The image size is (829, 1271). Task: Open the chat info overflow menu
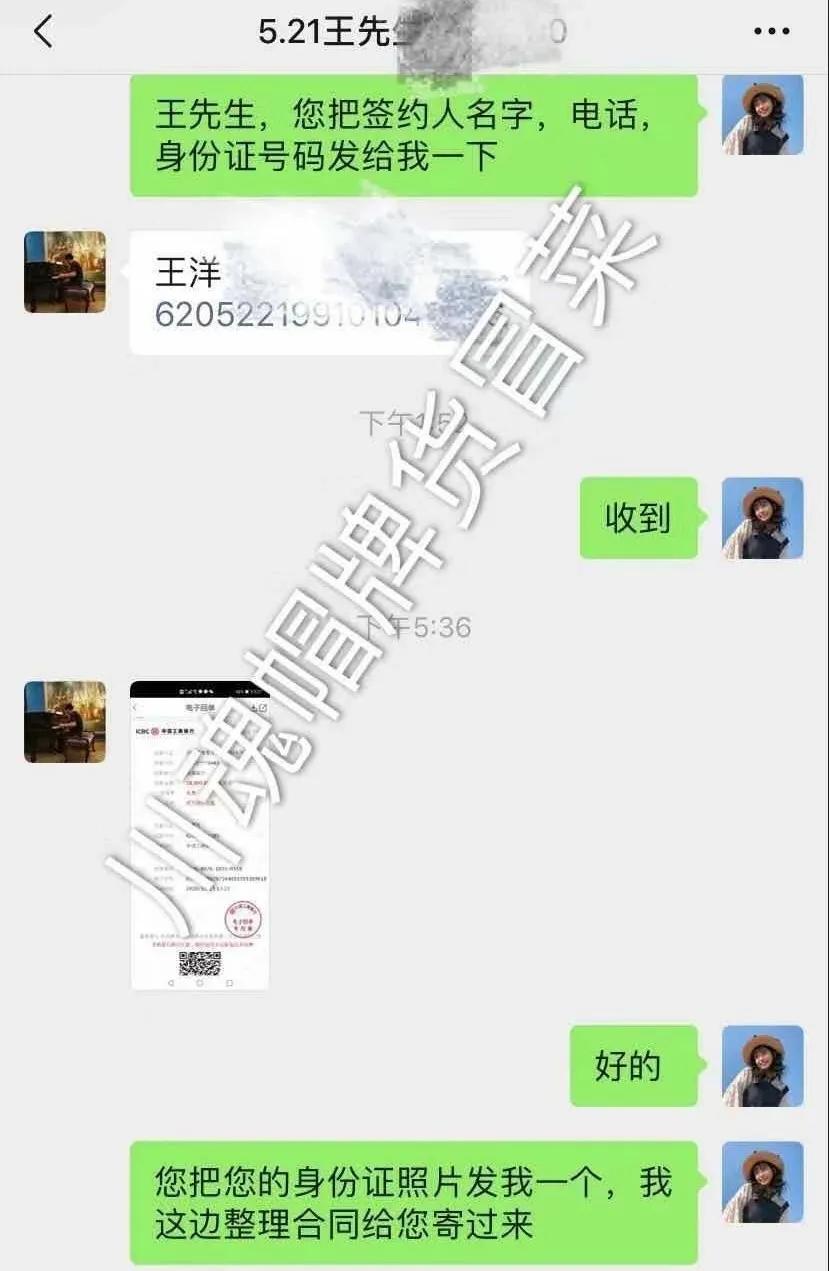pos(771,32)
